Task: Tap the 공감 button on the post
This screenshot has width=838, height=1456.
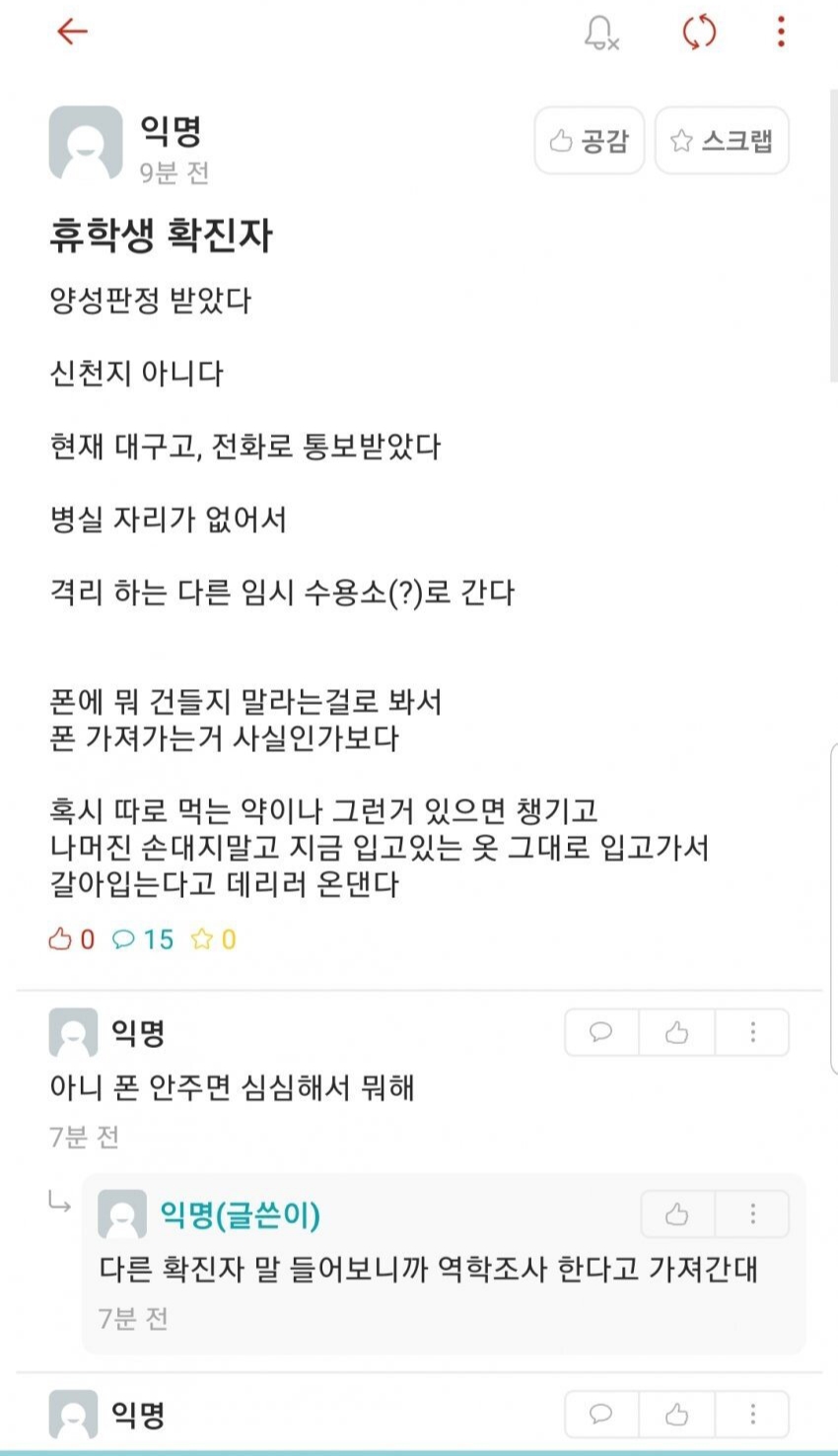Action: point(590,141)
